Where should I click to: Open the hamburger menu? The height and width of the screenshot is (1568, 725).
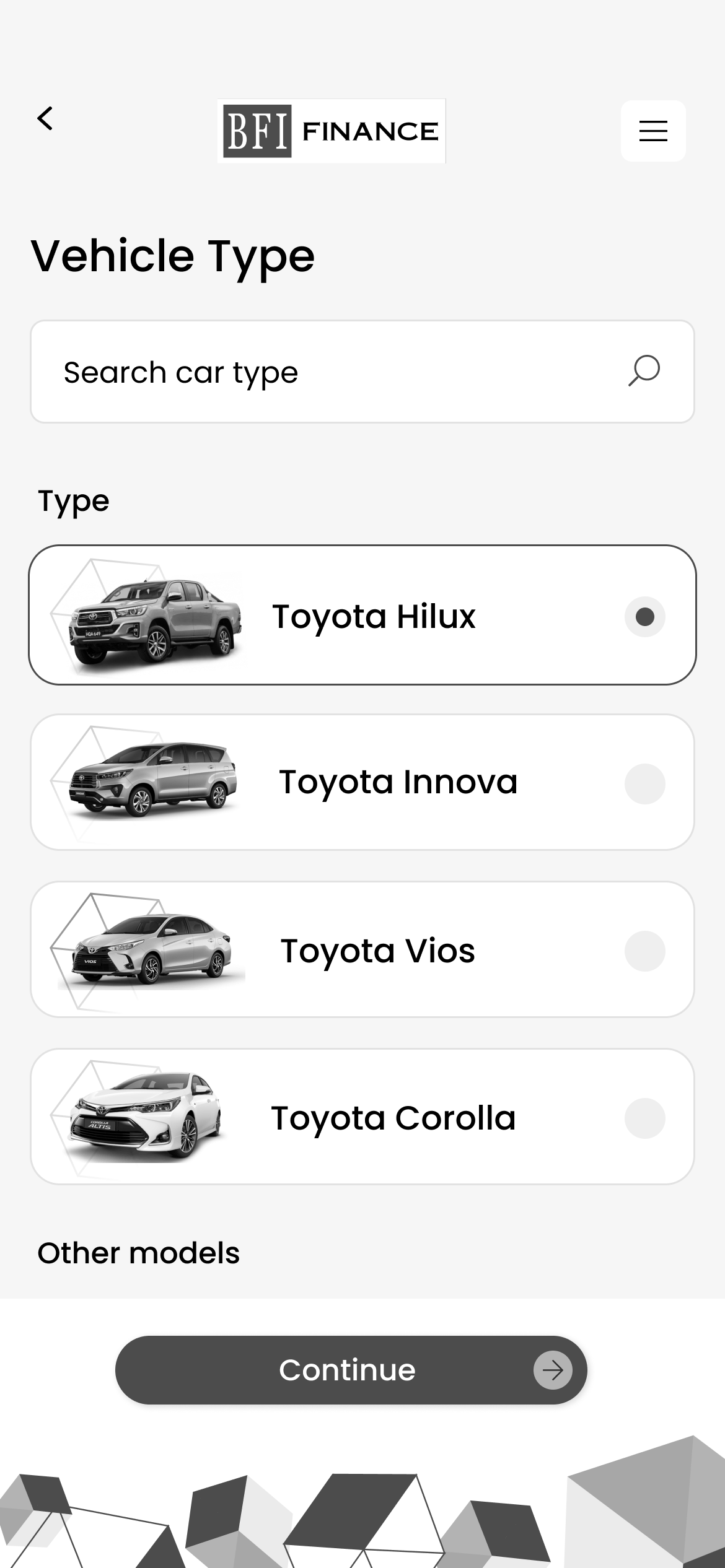(652, 131)
